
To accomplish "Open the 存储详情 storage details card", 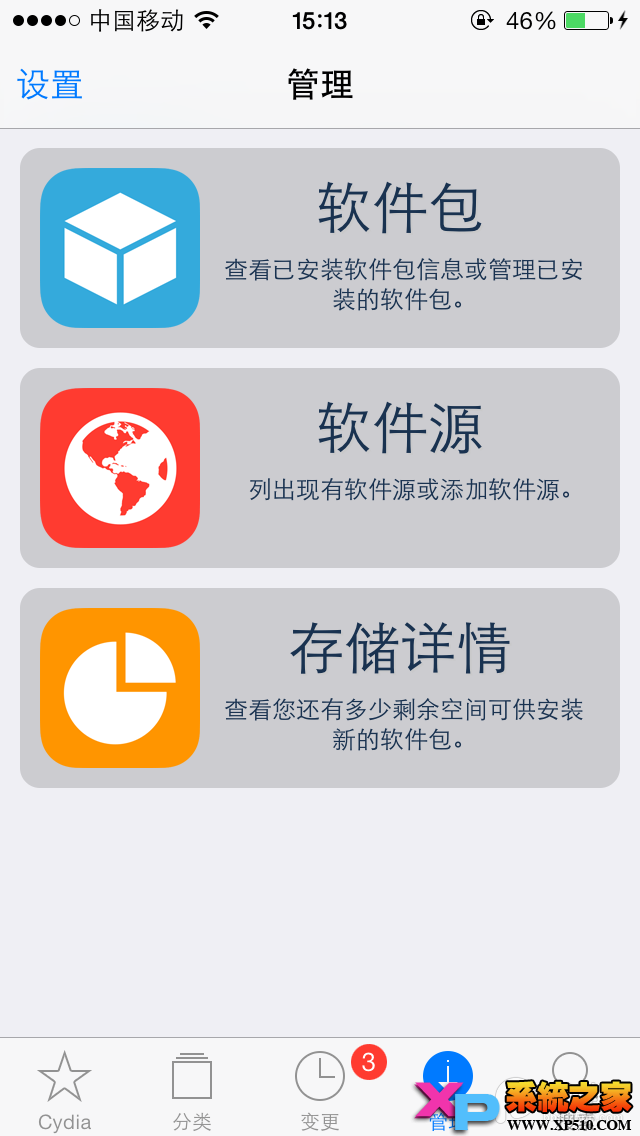I will click(320, 688).
